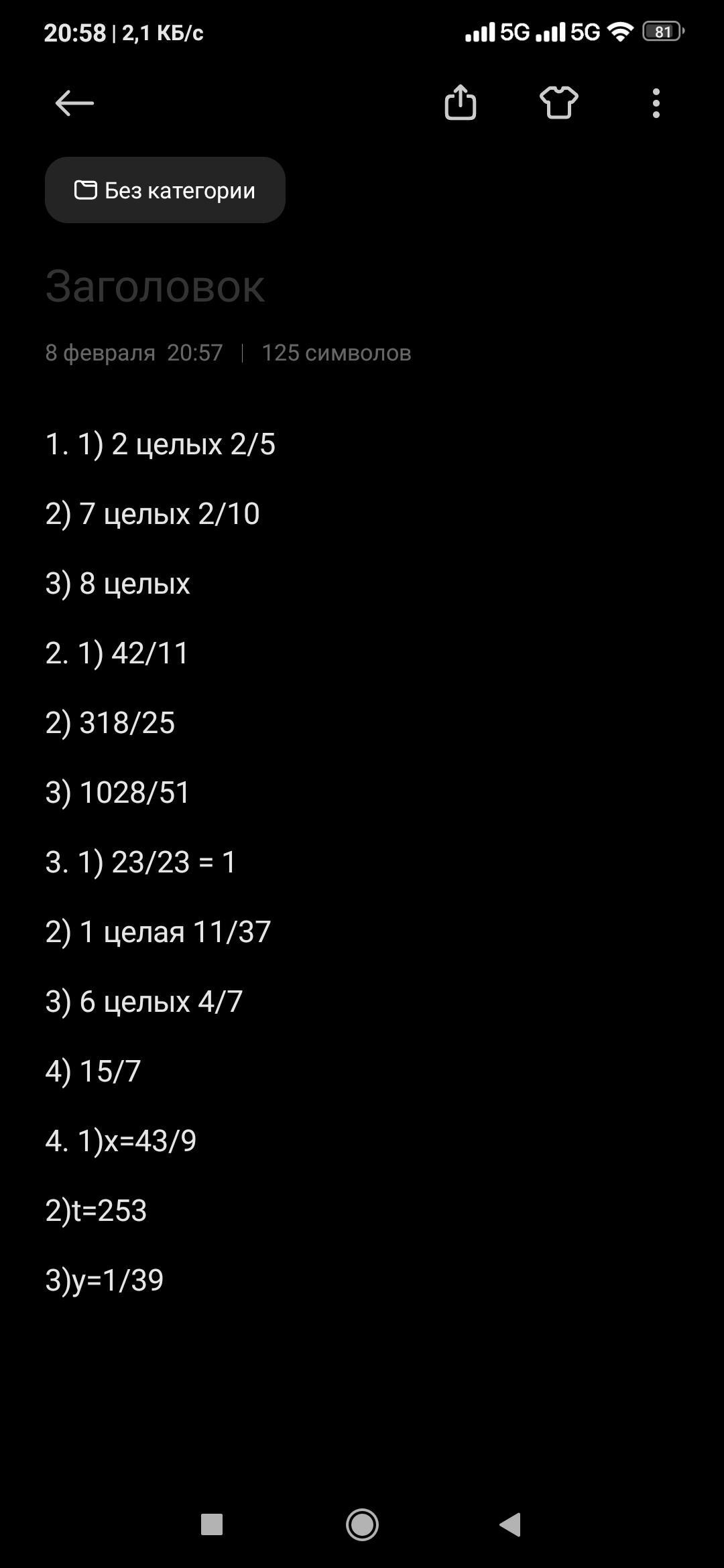
Task: Tap the "Заголовок" title field
Action: click(155, 286)
